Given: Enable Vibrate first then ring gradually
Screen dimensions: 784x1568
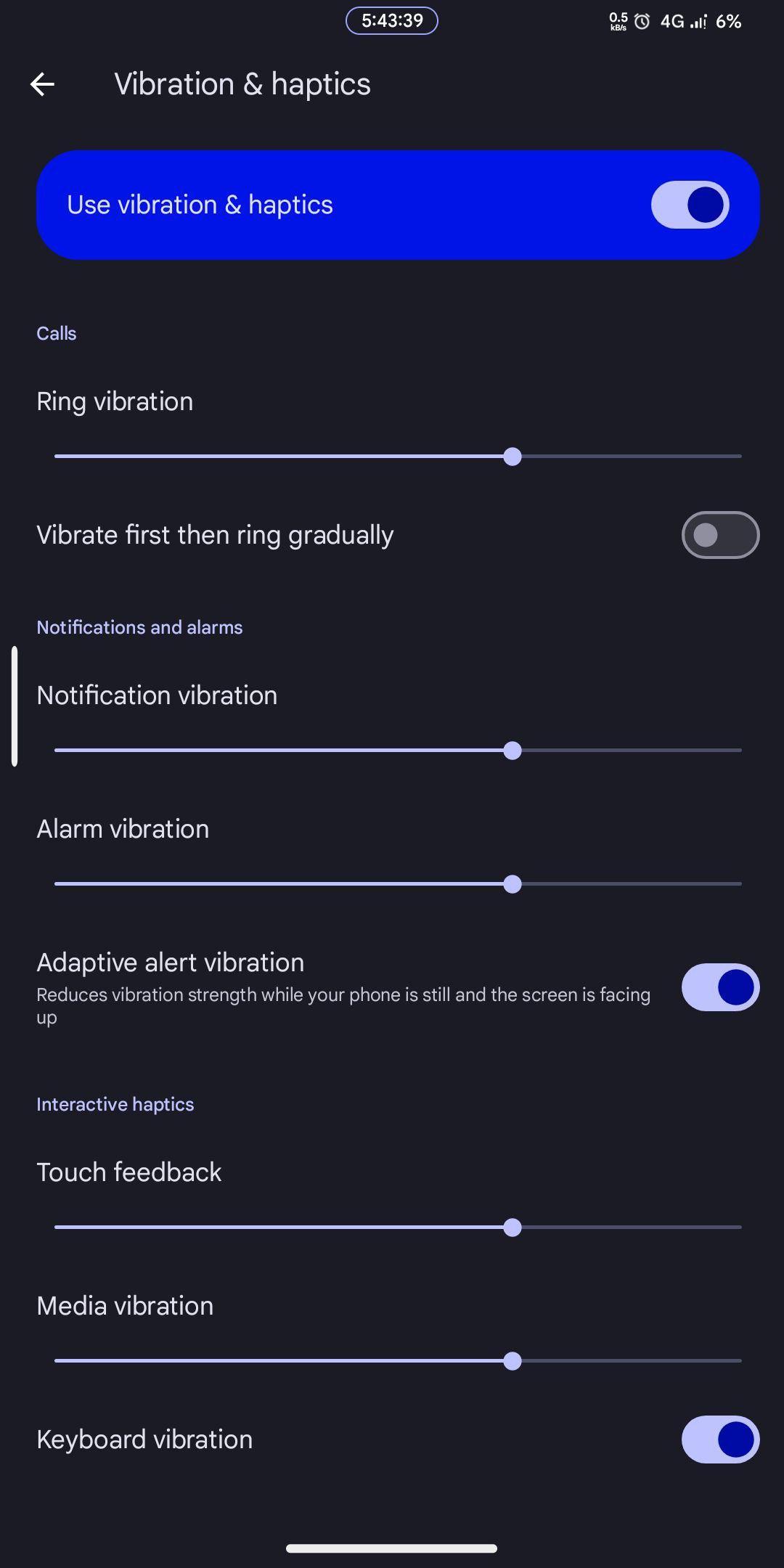Looking at the screenshot, I should [x=719, y=536].
